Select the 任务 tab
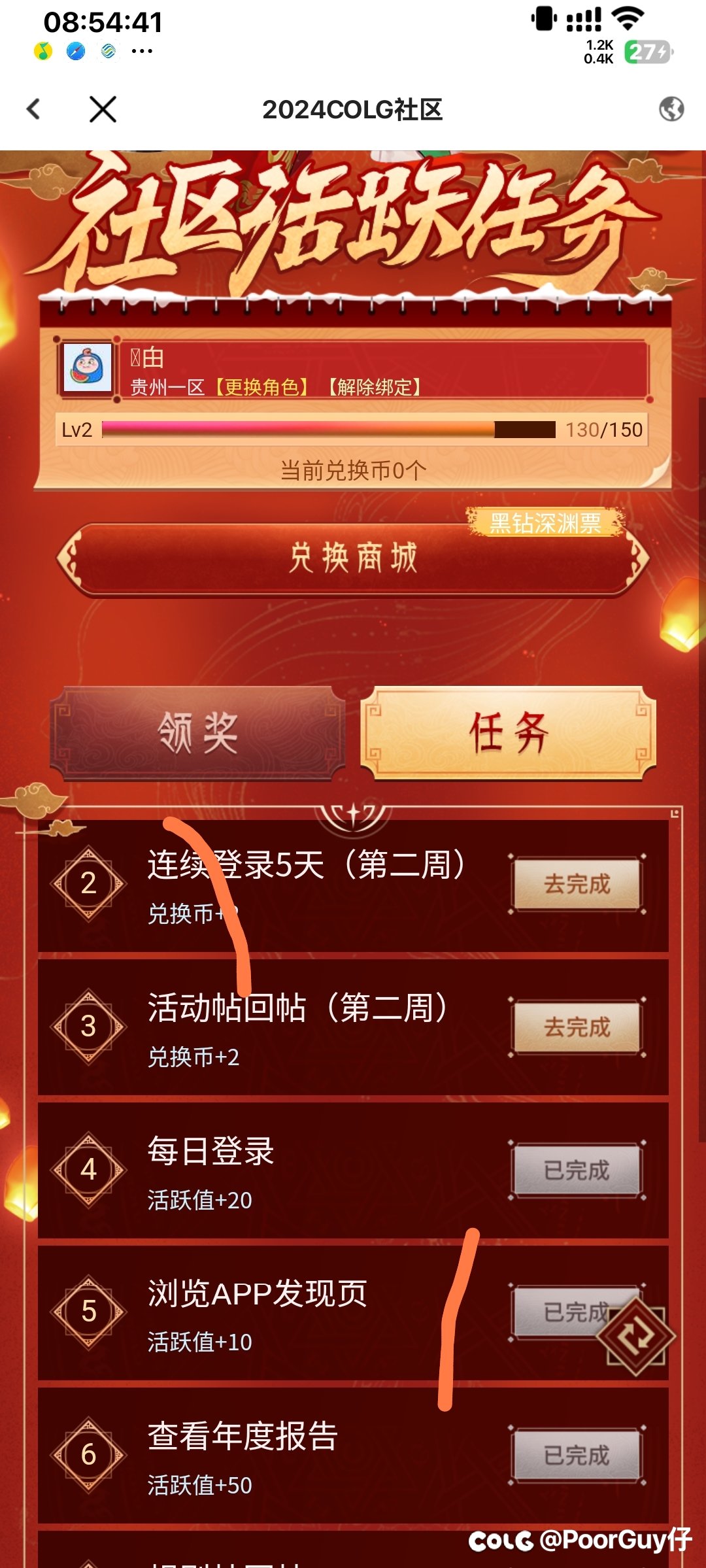The image size is (706, 1568). [x=508, y=732]
